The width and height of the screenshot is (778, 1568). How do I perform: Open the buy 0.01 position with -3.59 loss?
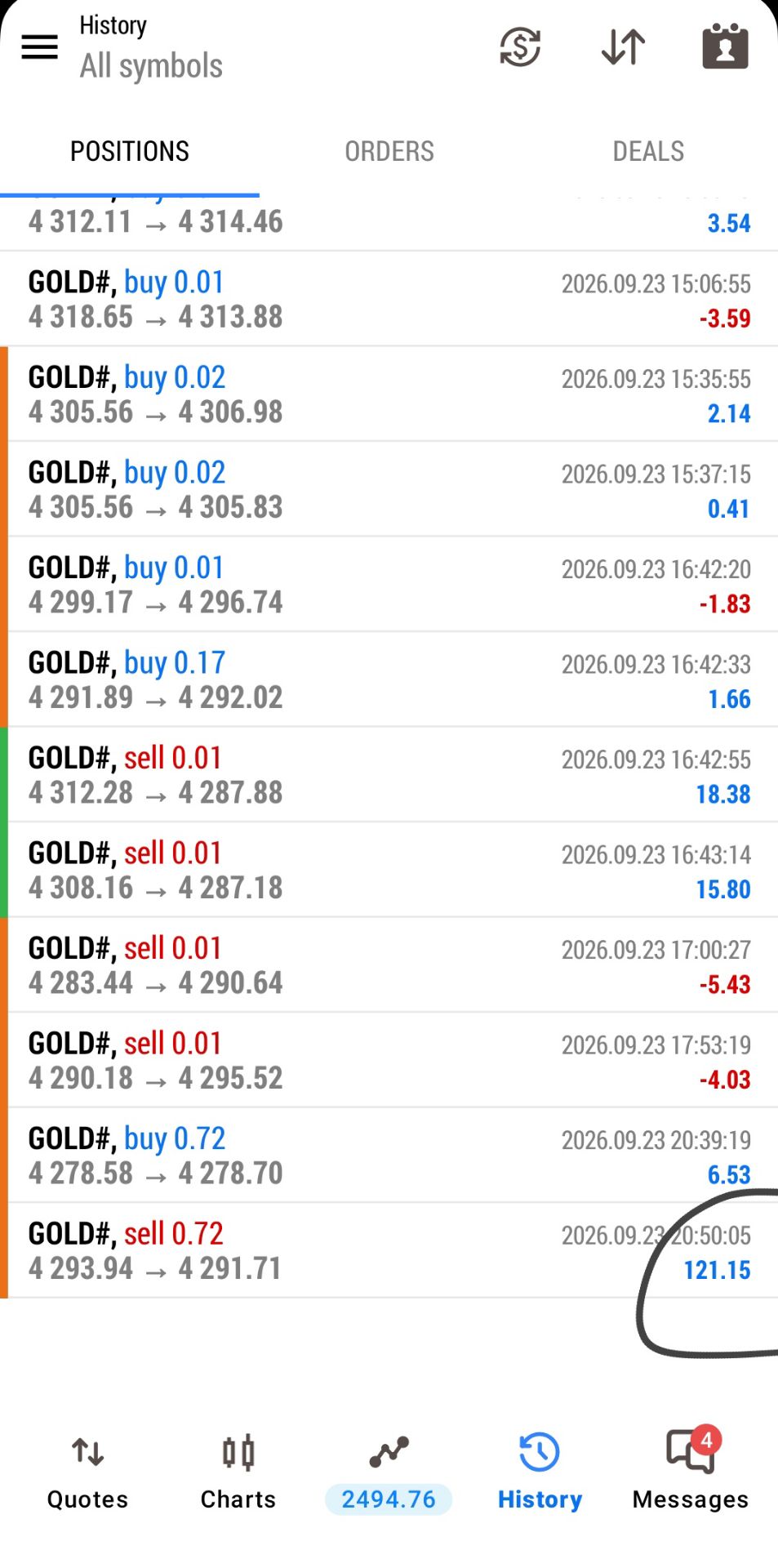pyautogui.click(x=389, y=299)
